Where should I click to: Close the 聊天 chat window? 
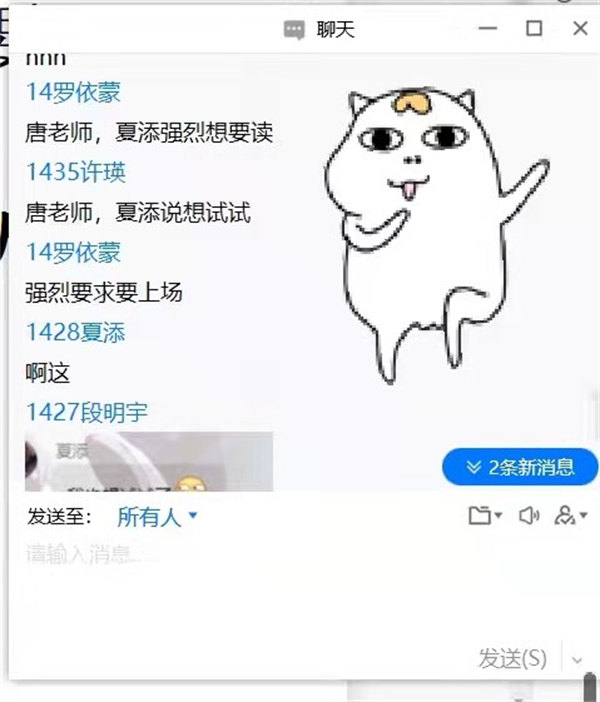point(580,29)
